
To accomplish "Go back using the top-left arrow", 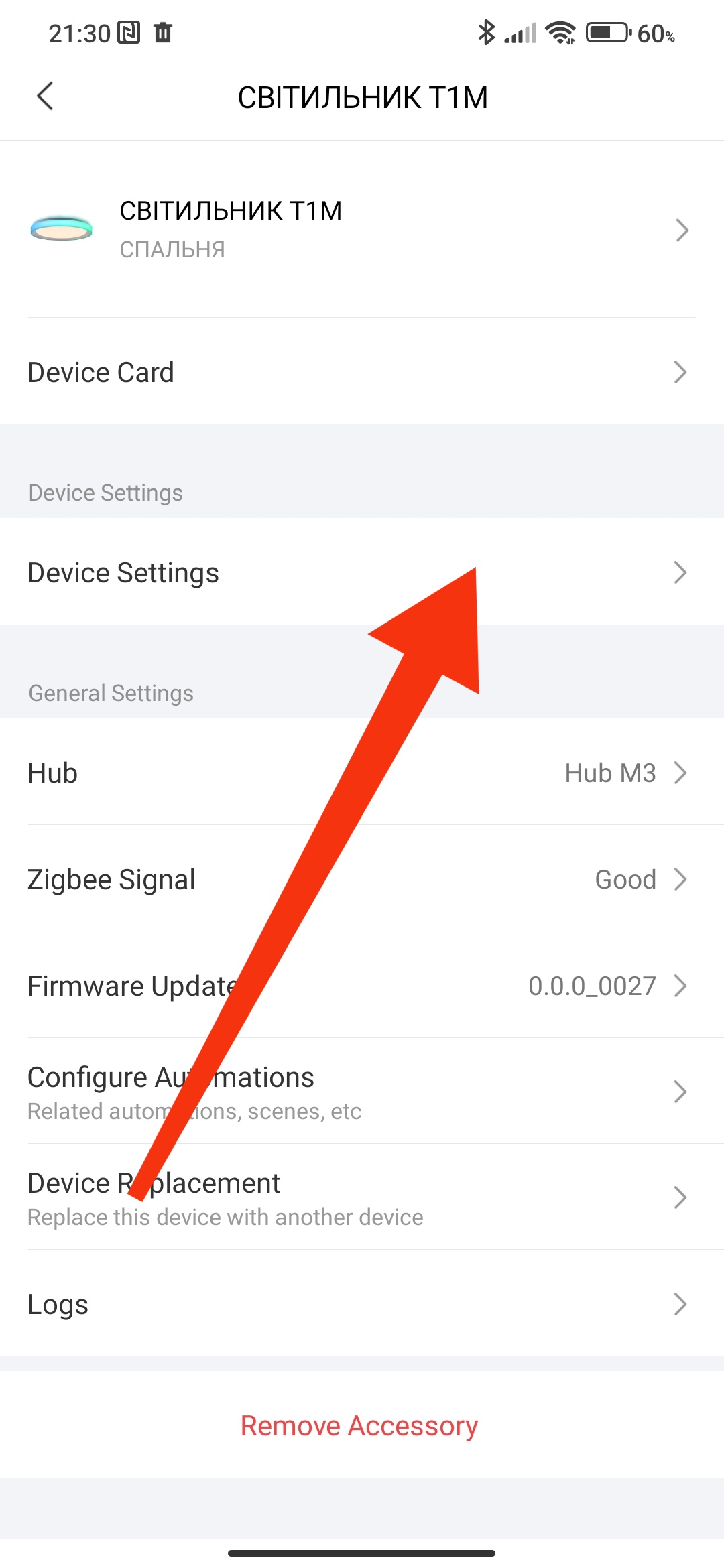I will pyautogui.click(x=45, y=96).
